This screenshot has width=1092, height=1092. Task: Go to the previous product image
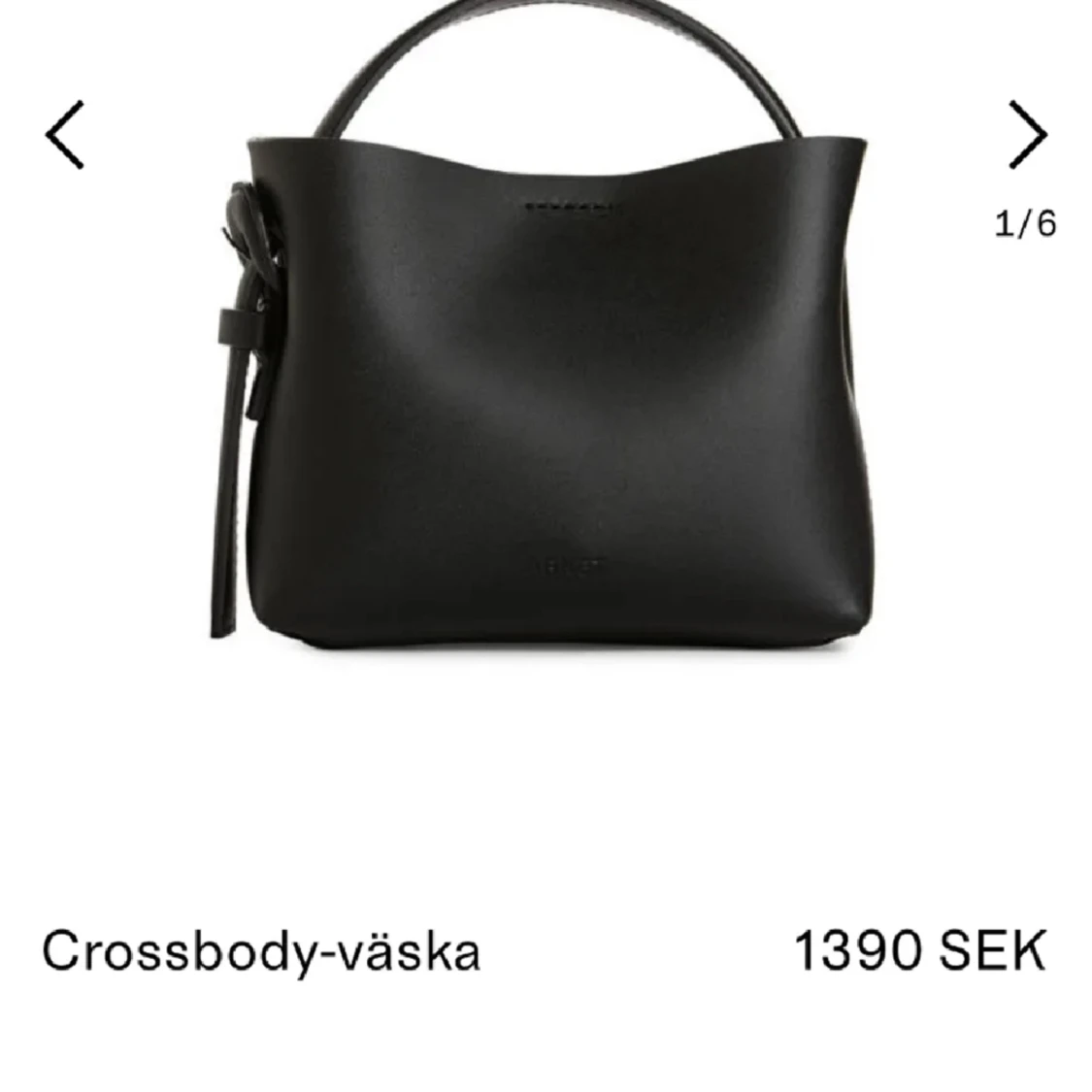(64, 135)
